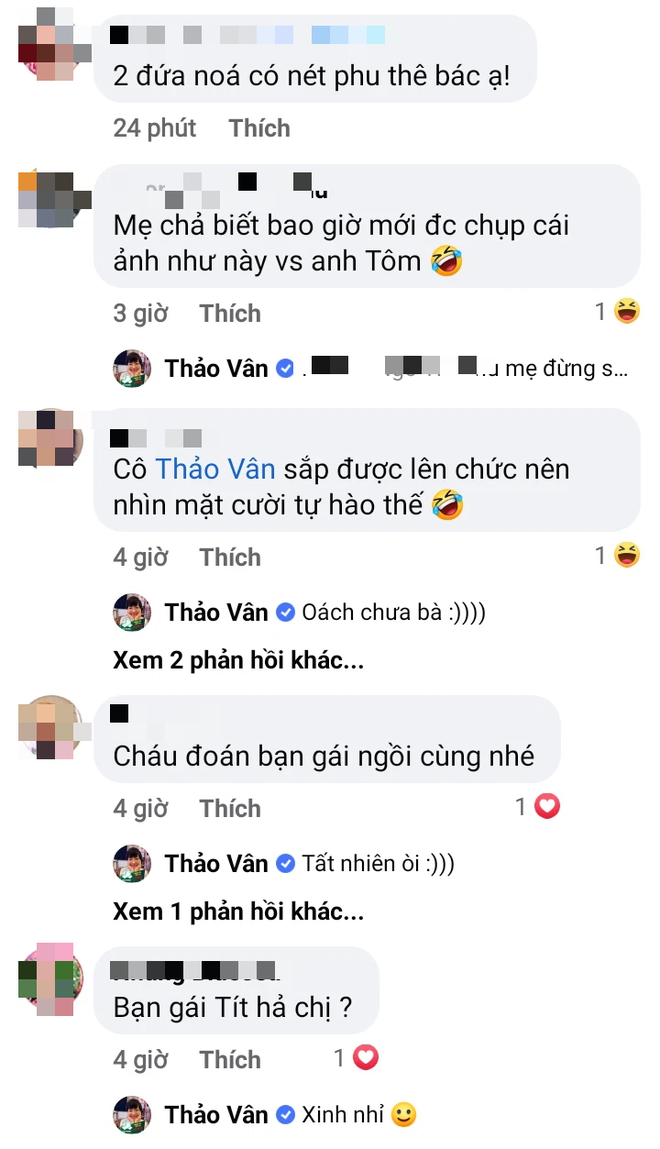Like the comment about chụp ảnh vs anh Tôm

tap(229, 313)
